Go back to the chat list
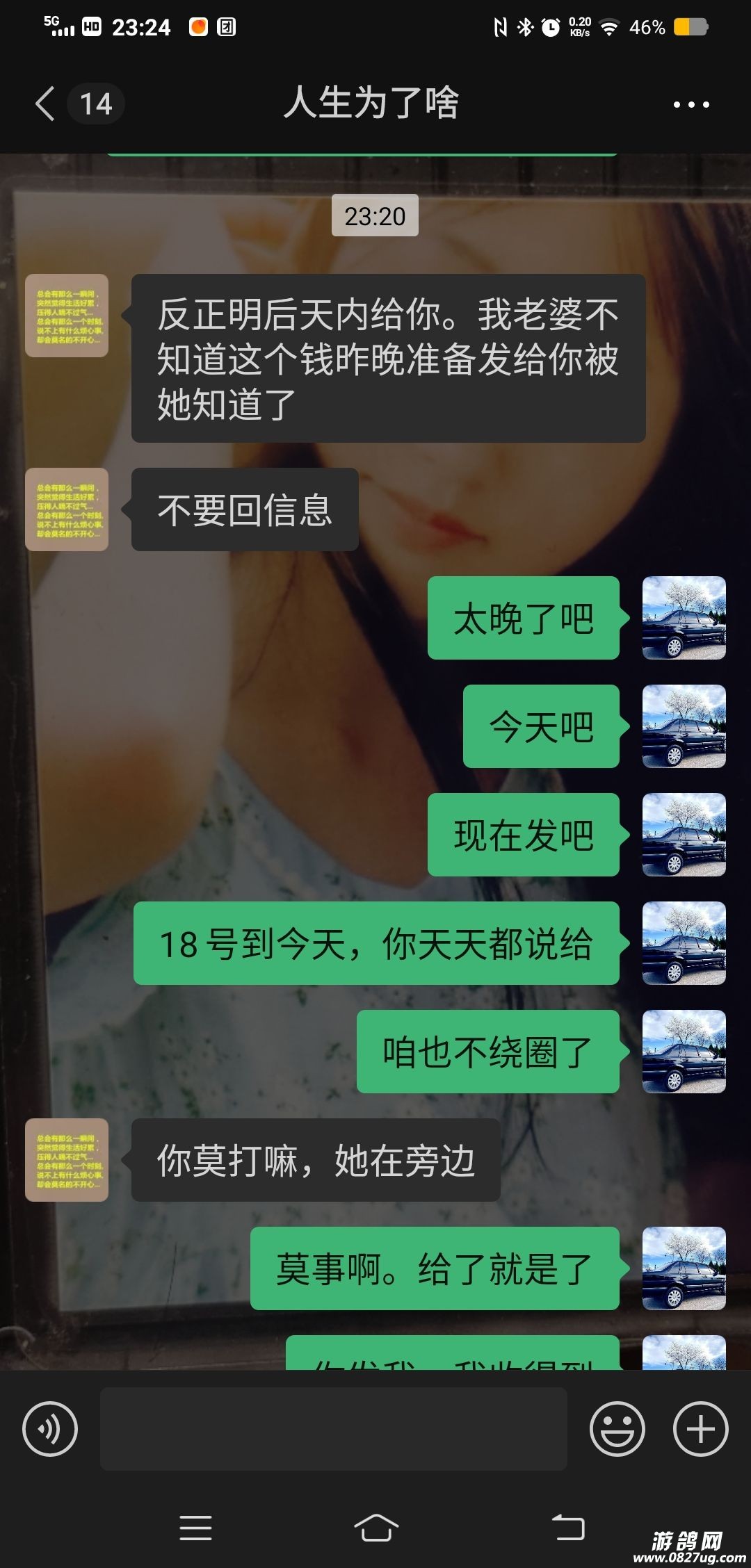Screen dimensions: 751x1568 coord(46,104)
